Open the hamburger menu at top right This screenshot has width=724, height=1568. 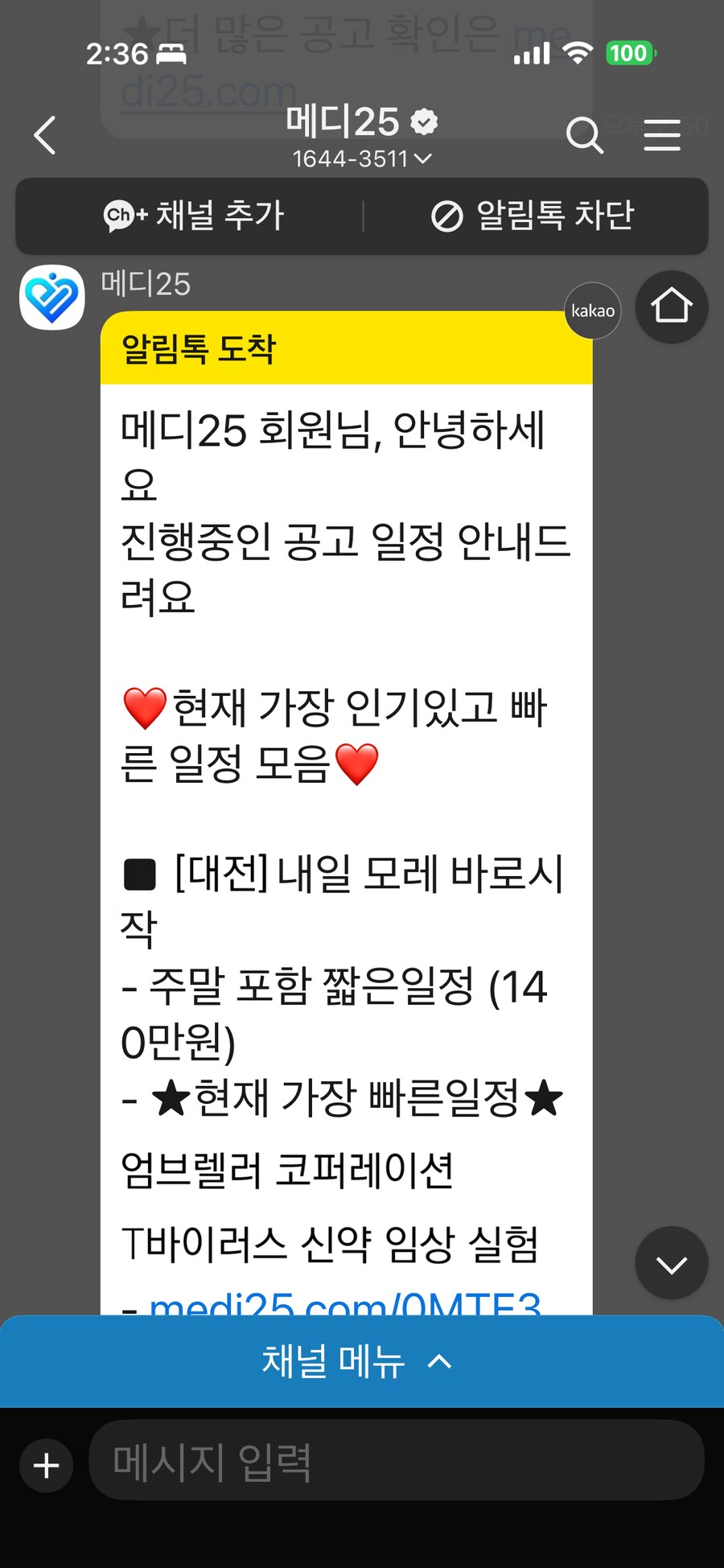click(662, 137)
